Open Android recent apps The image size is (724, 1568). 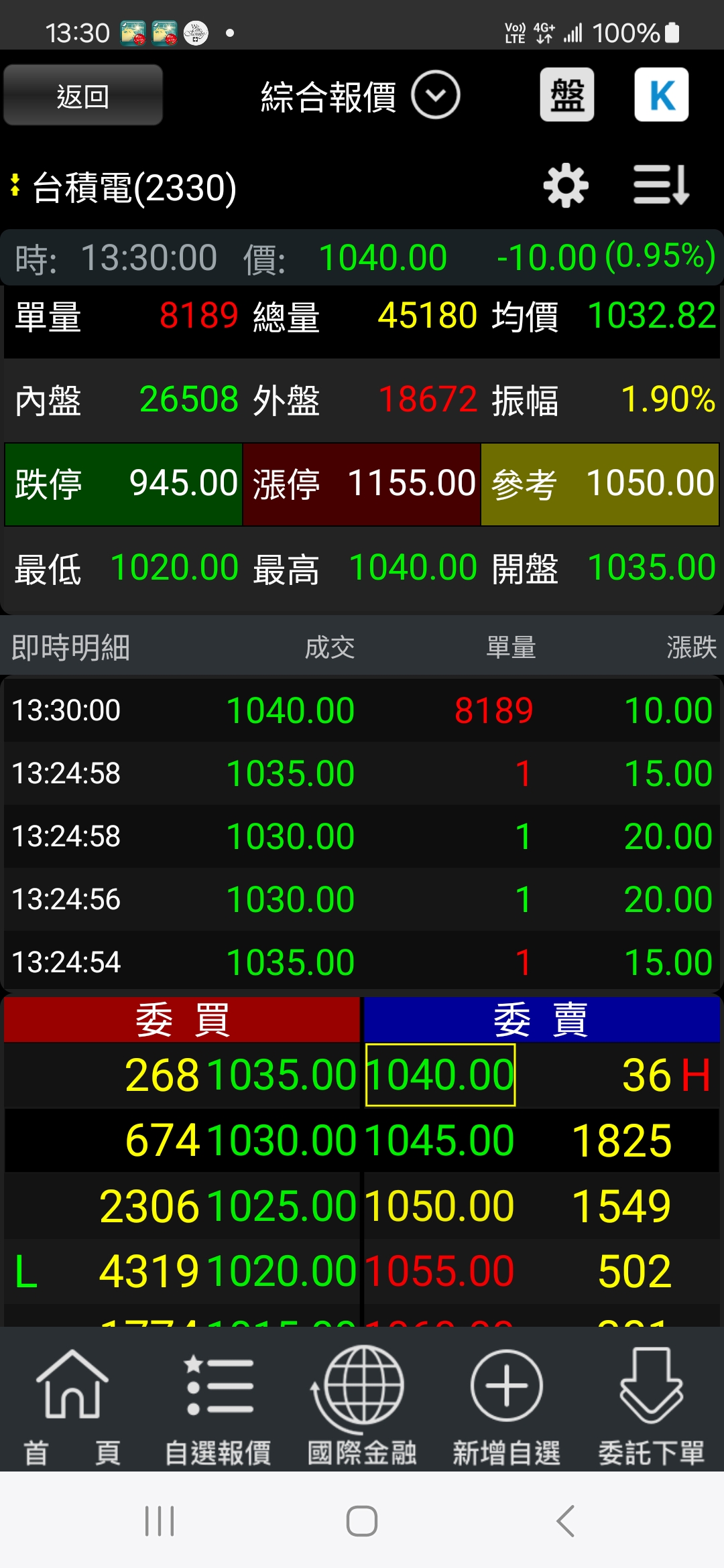point(160,1521)
